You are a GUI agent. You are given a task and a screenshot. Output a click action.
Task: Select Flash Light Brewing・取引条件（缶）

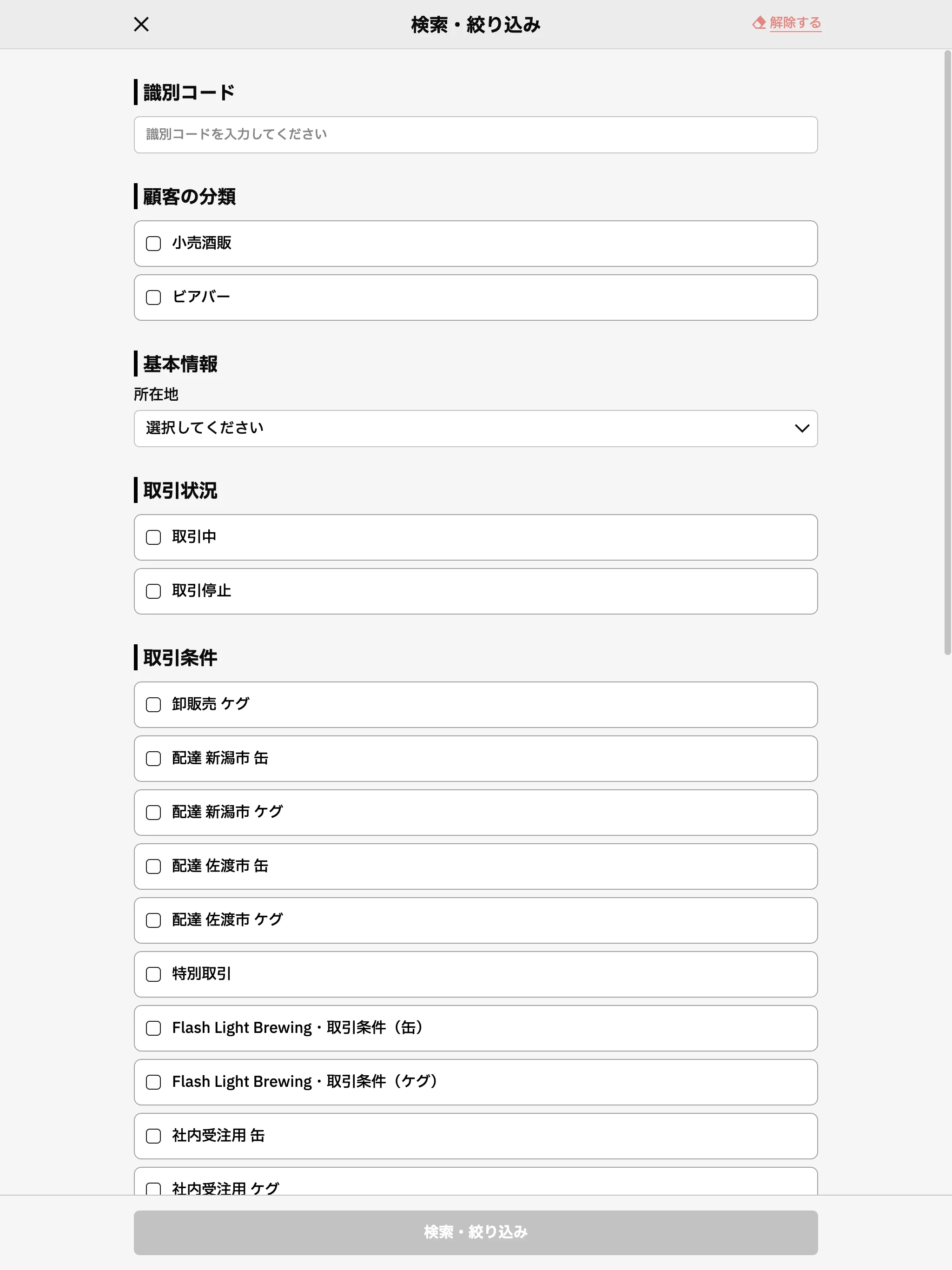click(153, 1028)
